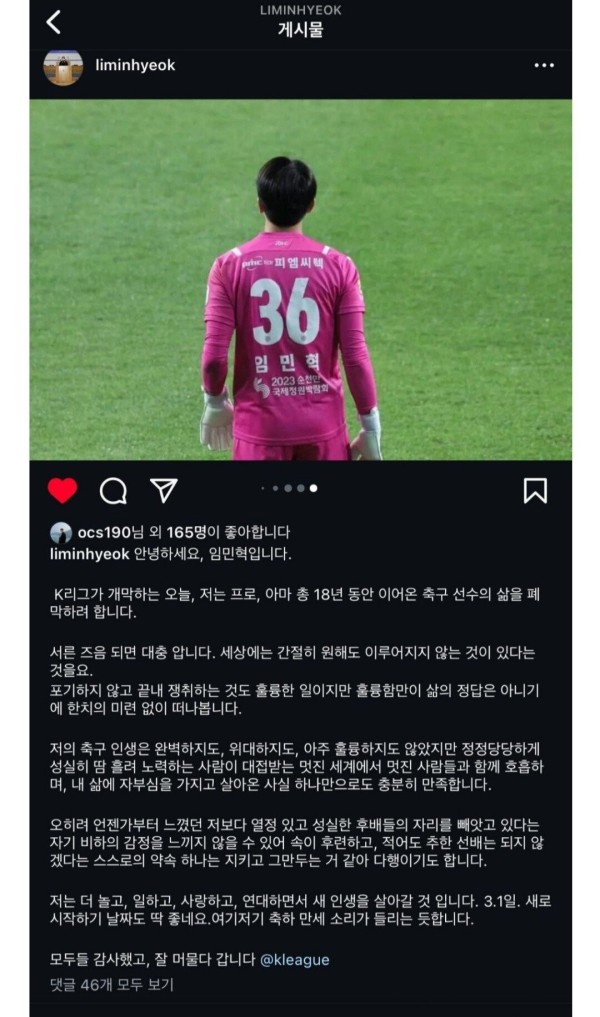
Task: Open the goalkeeper photo in the post
Action: coord(300,280)
